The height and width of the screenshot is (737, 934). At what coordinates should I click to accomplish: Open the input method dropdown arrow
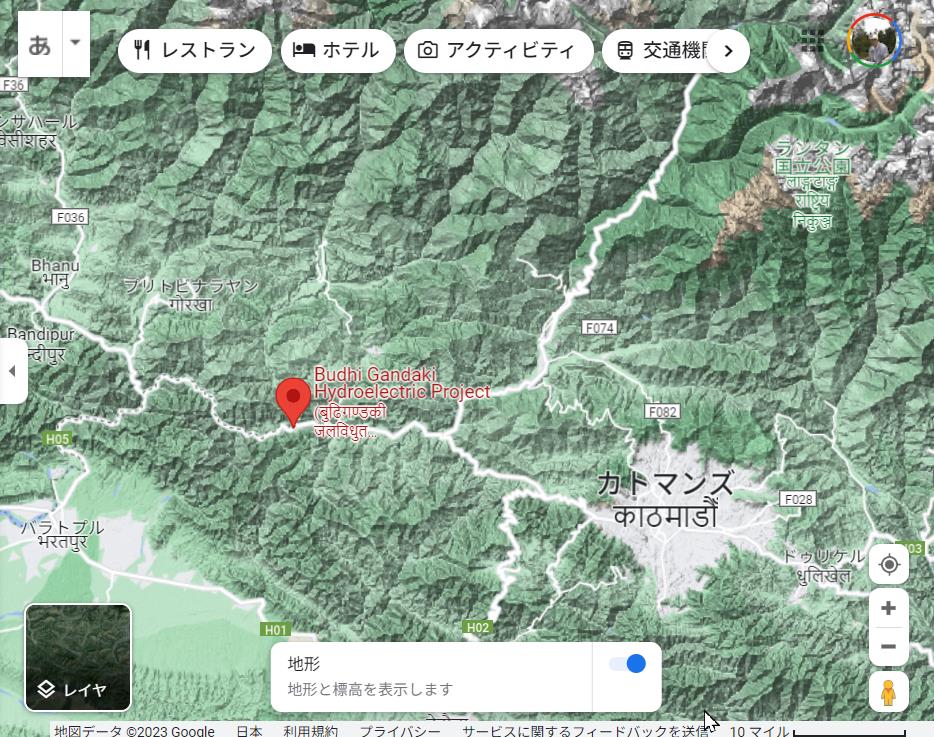pos(76,44)
